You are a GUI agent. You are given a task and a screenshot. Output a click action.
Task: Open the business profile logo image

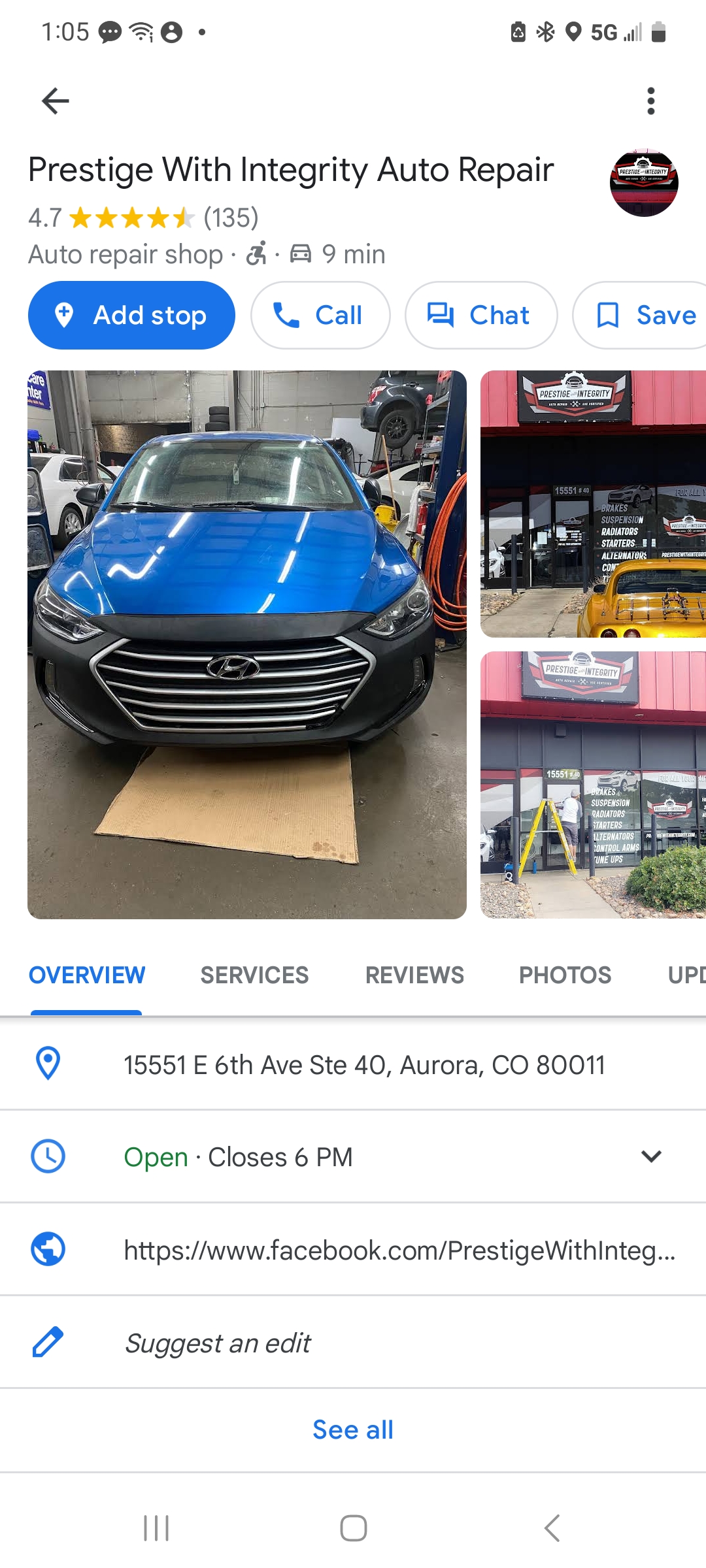pyautogui.click(x=644, y=183)
